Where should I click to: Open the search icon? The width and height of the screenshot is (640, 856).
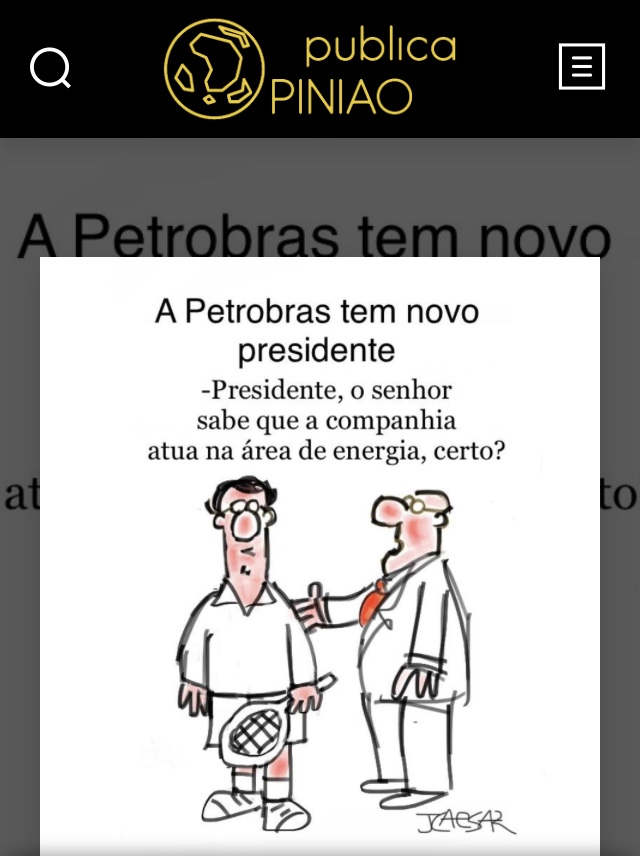(50, 68)
